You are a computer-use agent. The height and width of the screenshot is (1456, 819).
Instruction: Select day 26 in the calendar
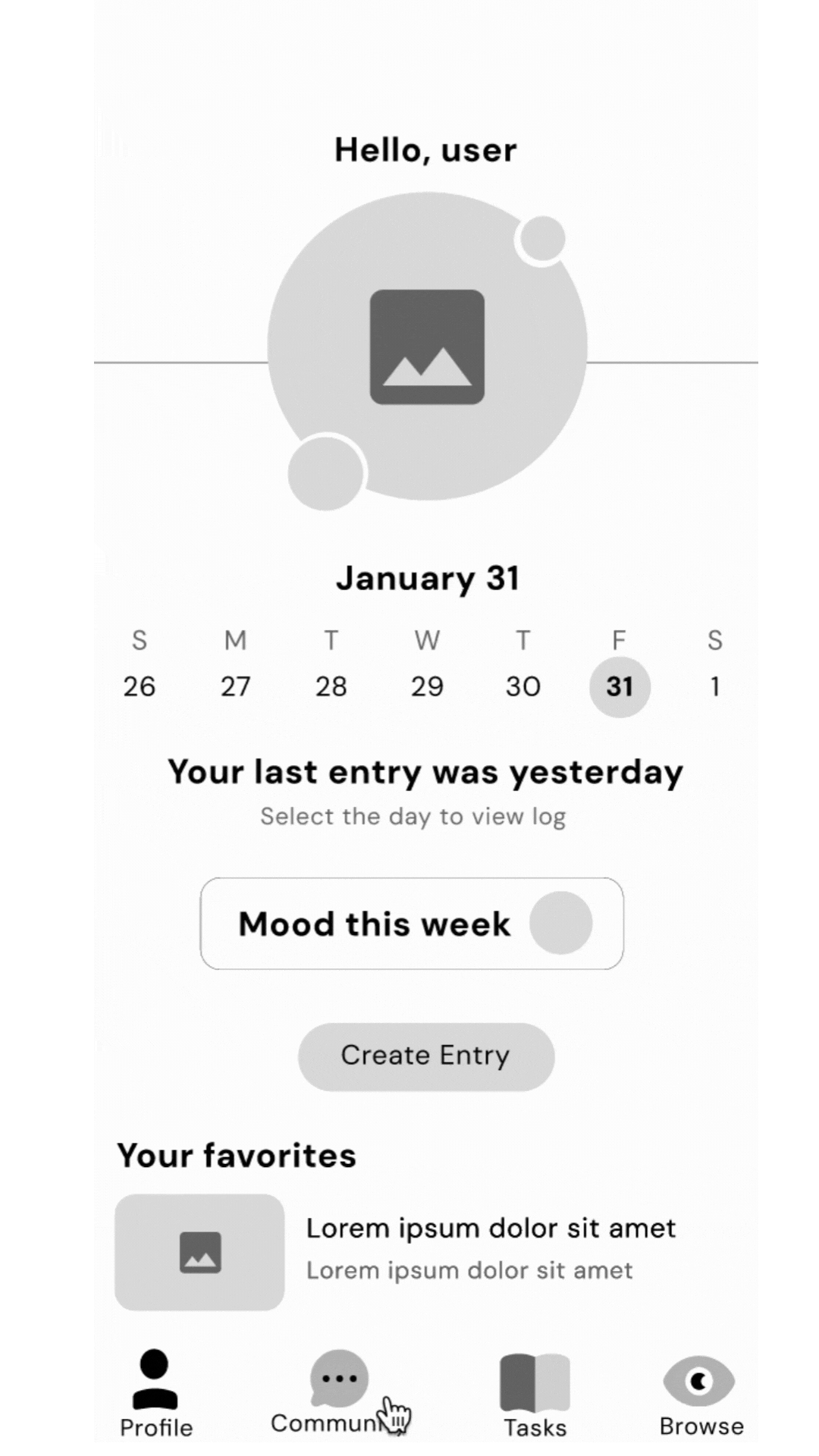pos(140,686)
